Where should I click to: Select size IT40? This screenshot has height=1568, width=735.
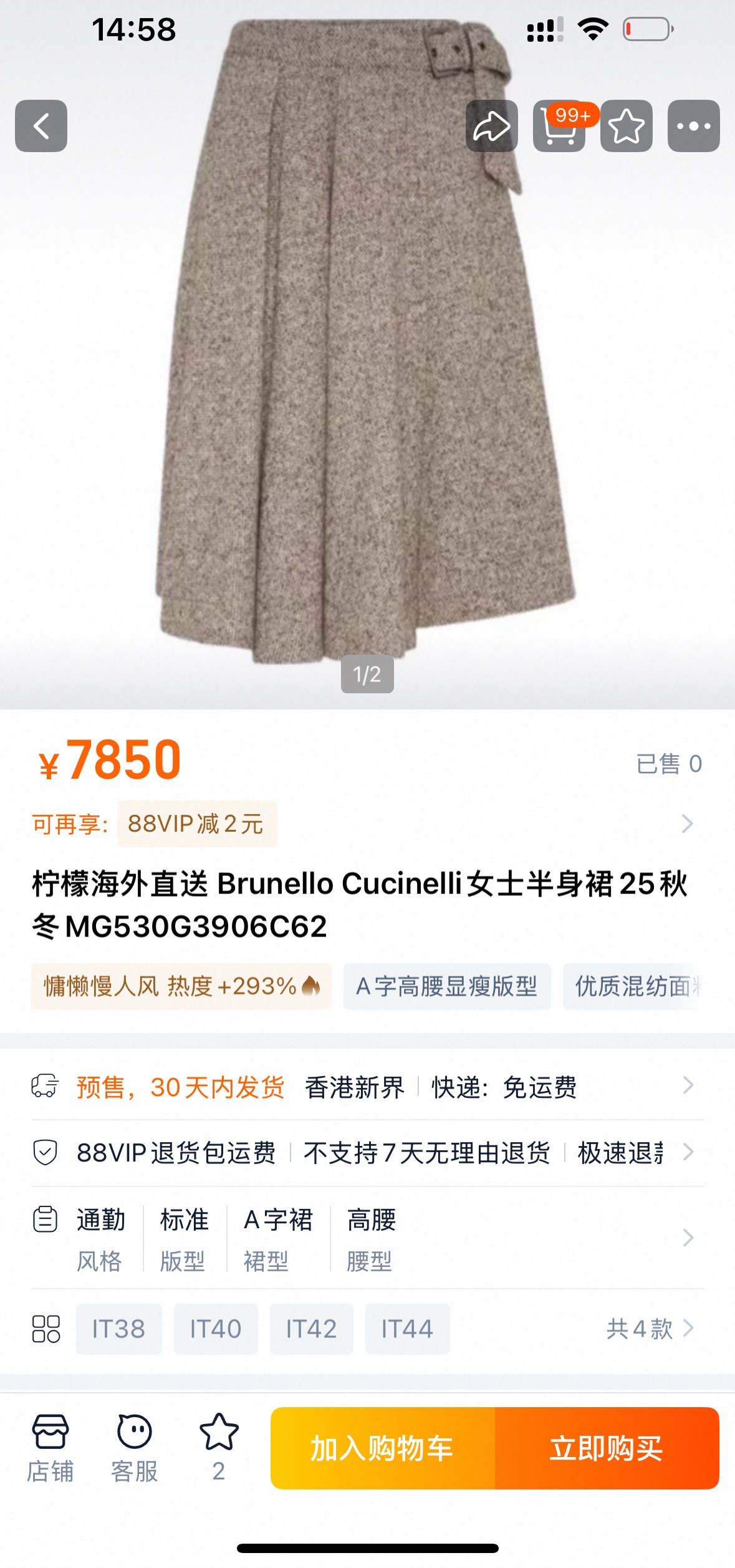click(216, 1329)
